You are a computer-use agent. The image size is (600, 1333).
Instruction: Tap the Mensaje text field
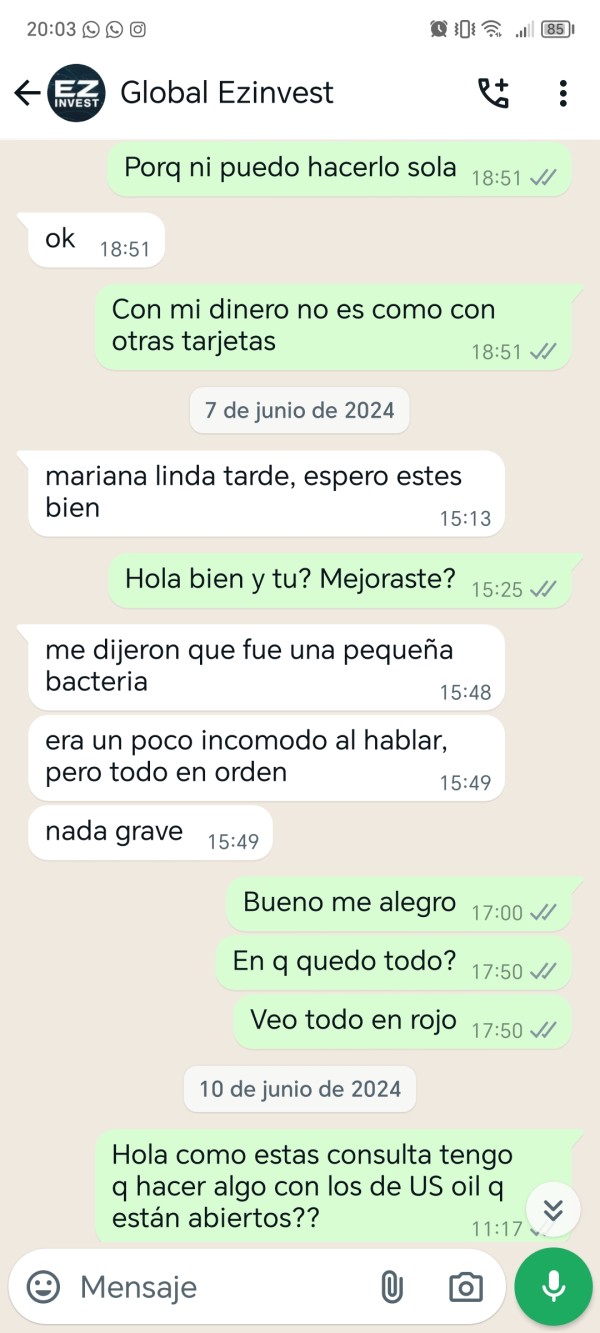pos(220,1287)
